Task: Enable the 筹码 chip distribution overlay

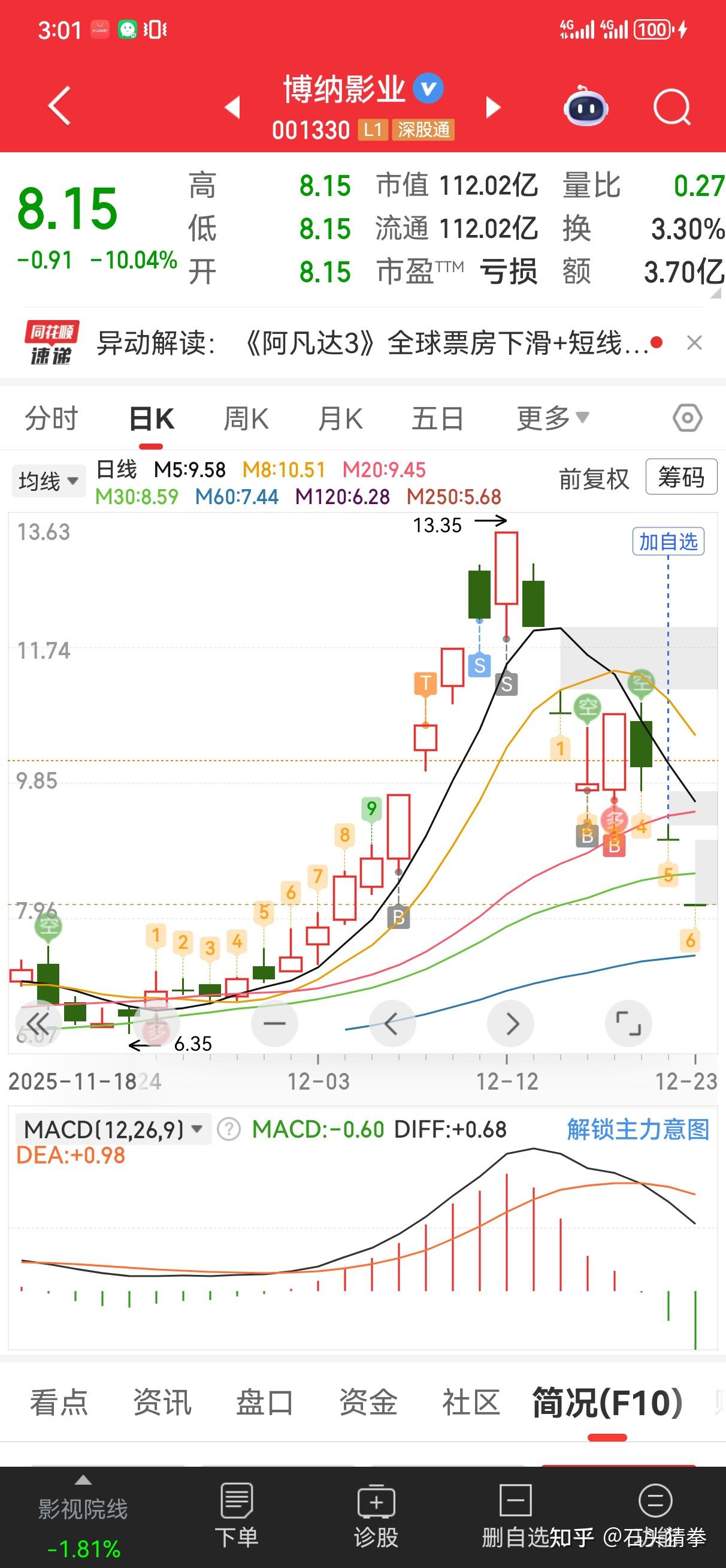Action: click(x=681, y=478)
